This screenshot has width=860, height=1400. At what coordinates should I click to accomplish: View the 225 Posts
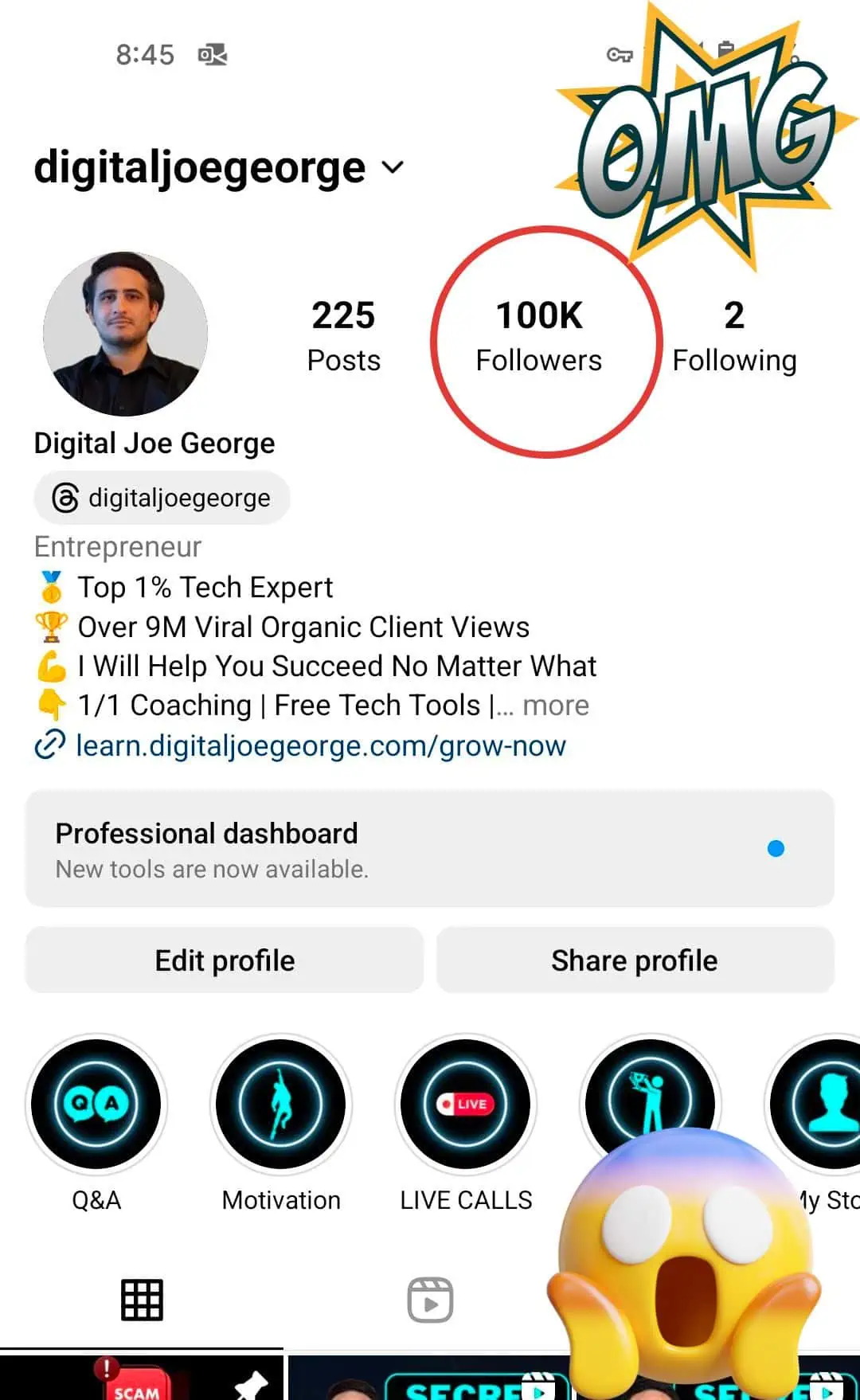pyautogui.click(x=343, y=336)
